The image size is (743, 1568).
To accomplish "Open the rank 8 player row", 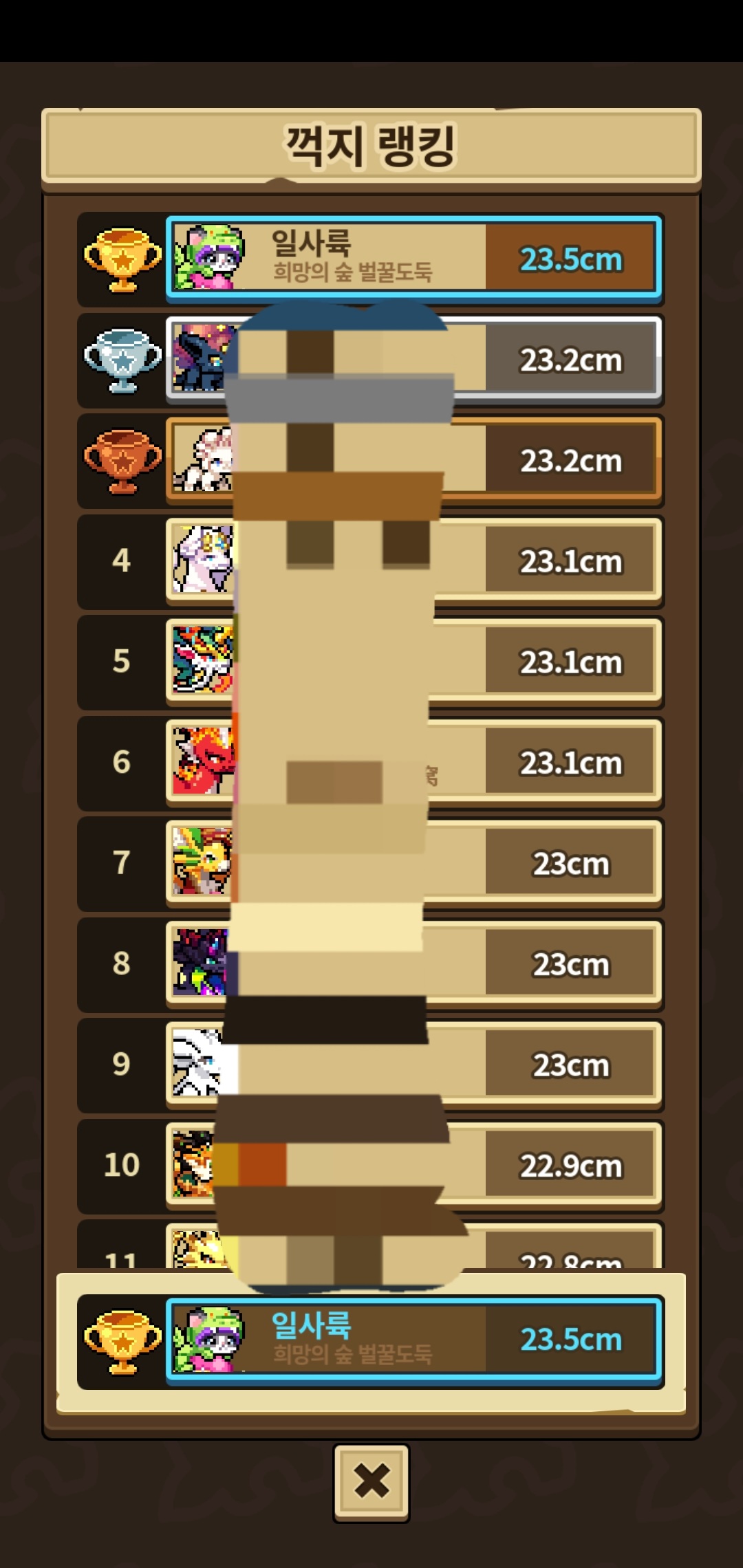I will [570, 963].
